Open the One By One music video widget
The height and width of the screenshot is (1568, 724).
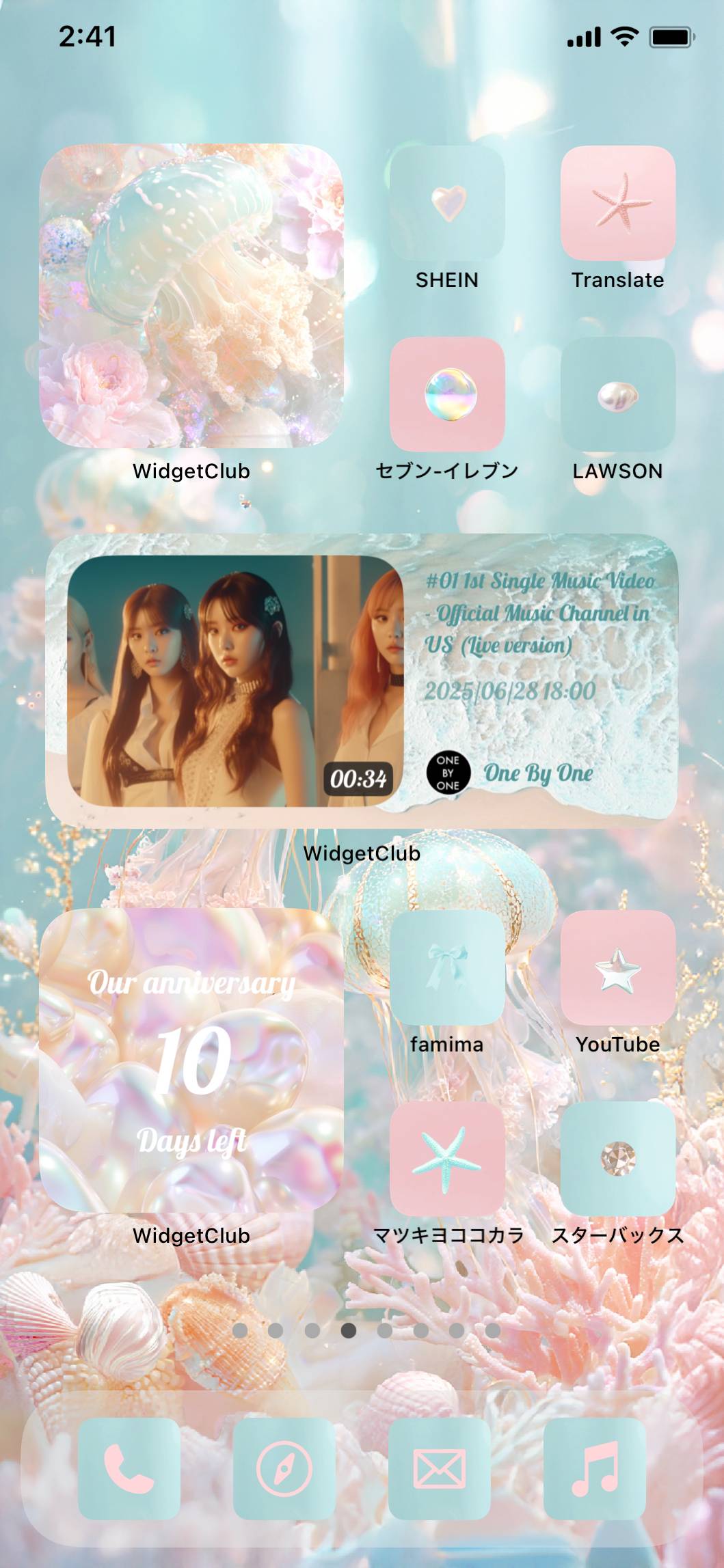[x=362, y=680]
